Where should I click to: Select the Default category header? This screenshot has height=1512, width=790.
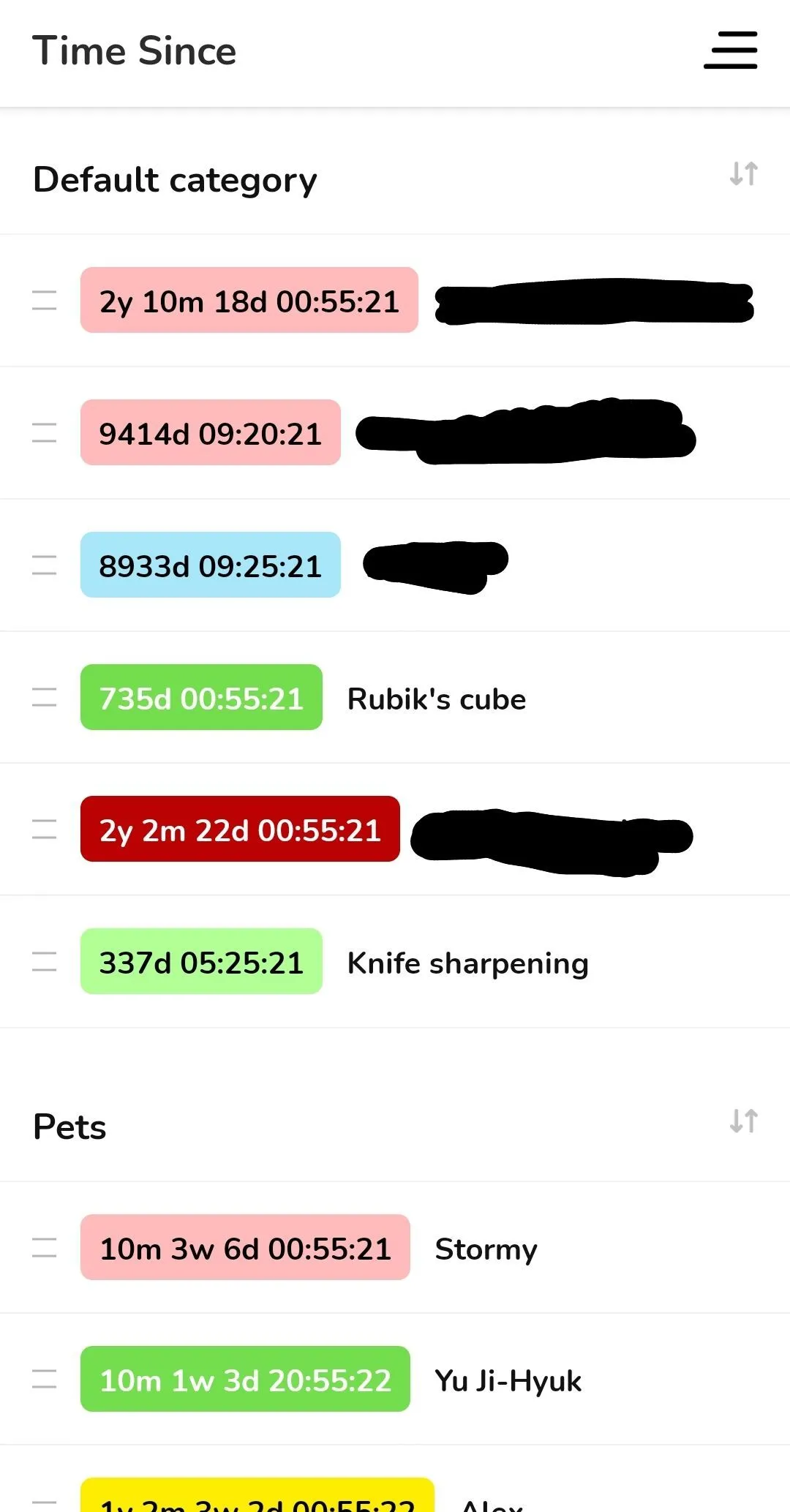pyautogui.click(x=175, y=179)
